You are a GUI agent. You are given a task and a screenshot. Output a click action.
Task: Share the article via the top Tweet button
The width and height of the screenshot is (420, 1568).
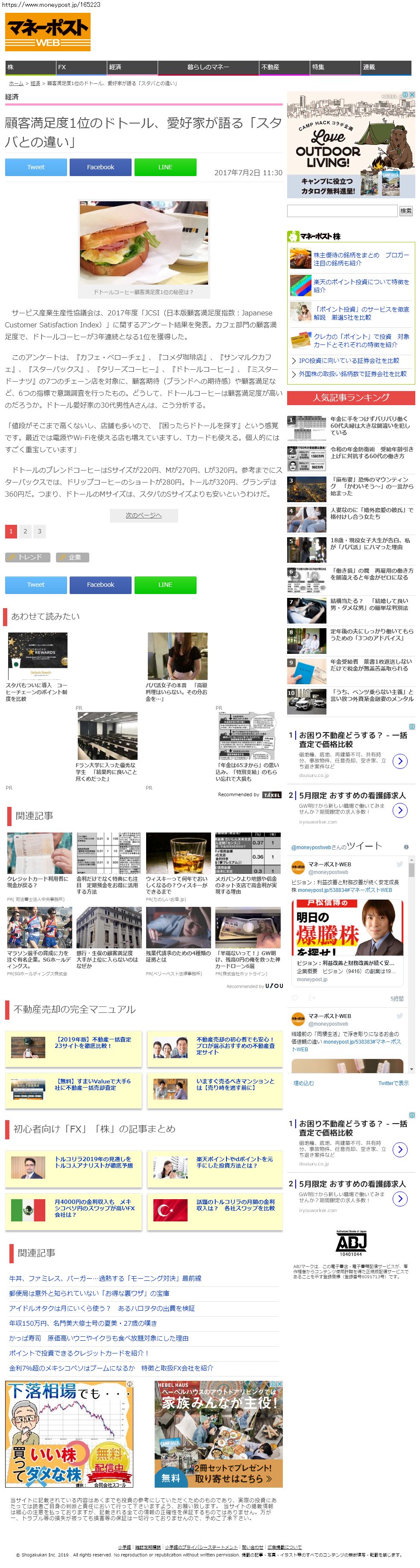[x=36, y=167]
